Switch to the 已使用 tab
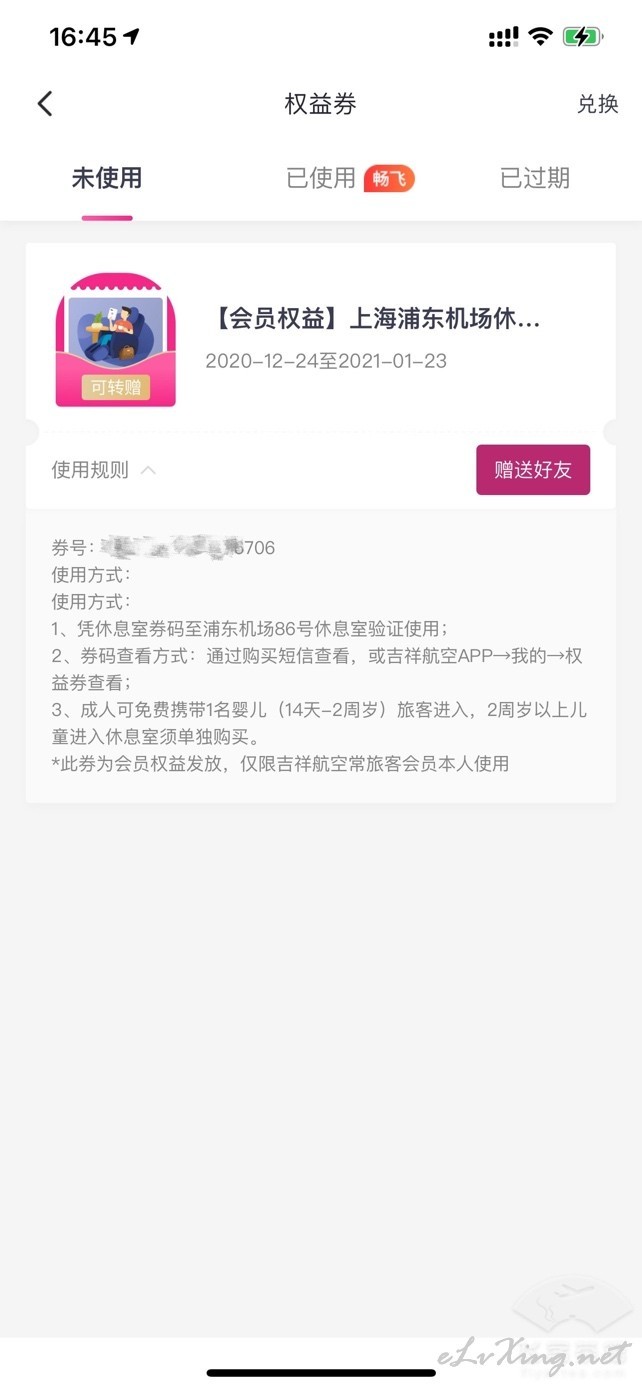The width and height of the screenshot is (642, 1389). click(321, 178)
